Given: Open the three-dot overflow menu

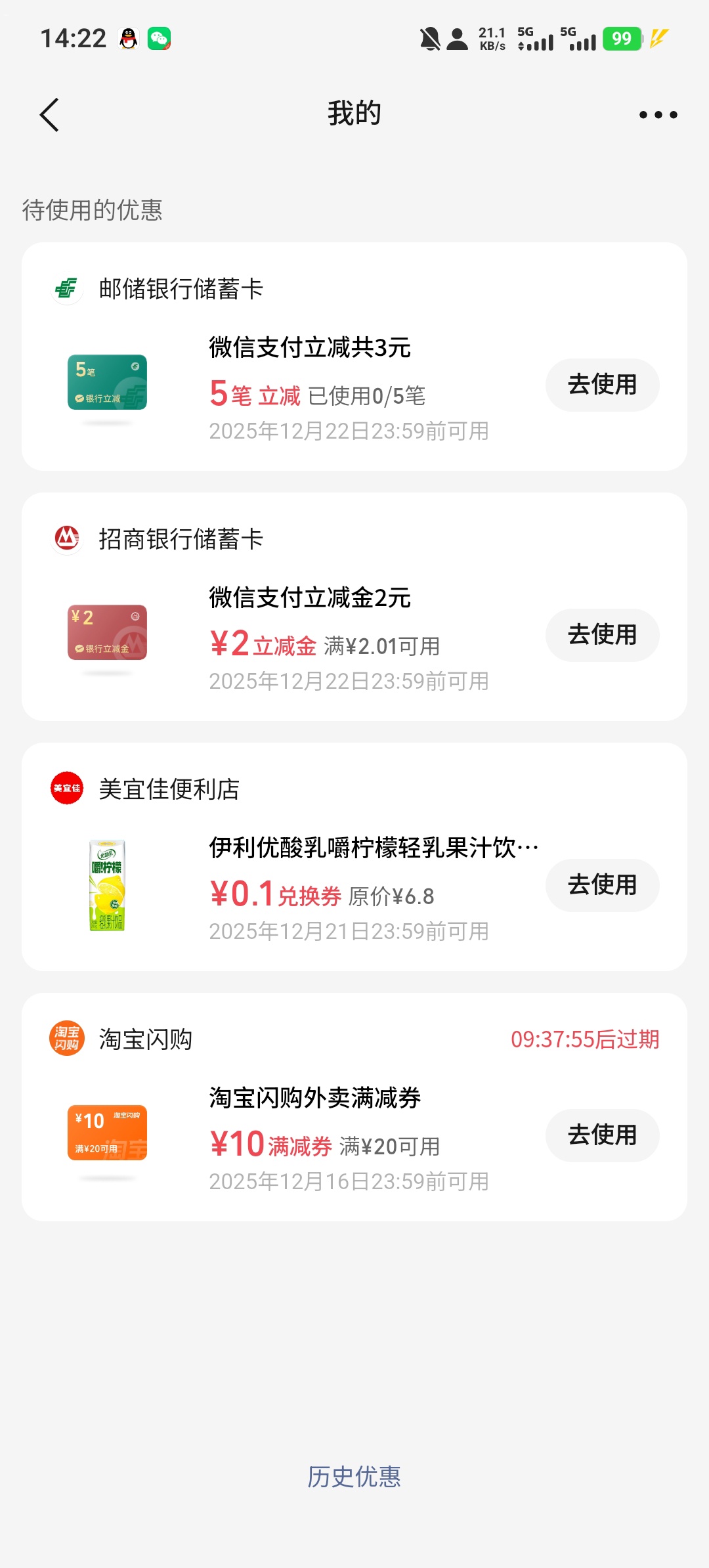Looking at the screenshot, I should pyautogui.click(x=658, y=115).
